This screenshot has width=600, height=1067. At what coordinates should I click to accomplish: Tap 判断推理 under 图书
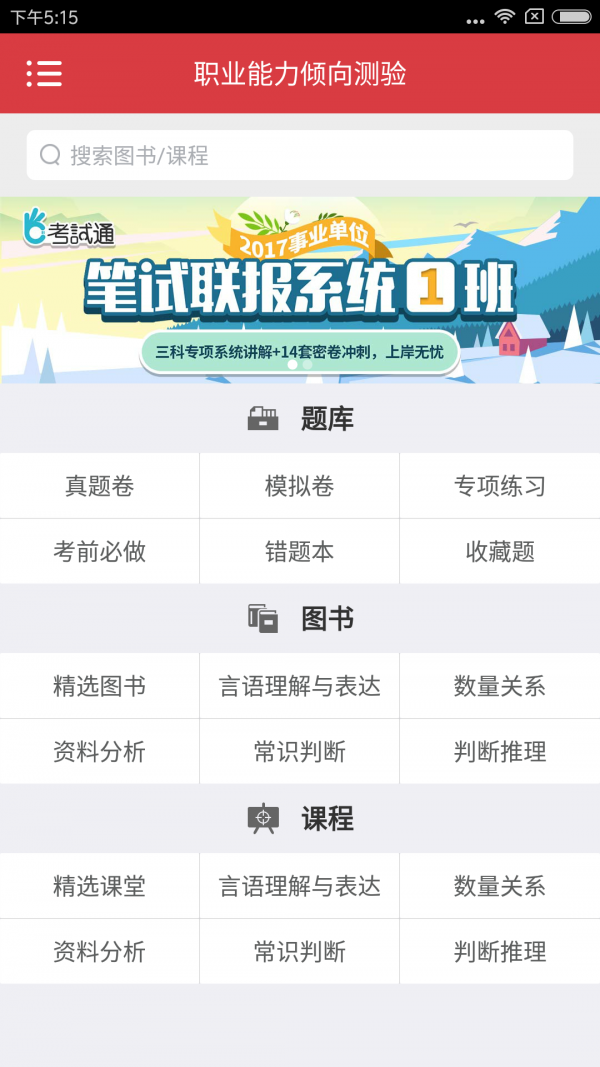coord(500,751)
